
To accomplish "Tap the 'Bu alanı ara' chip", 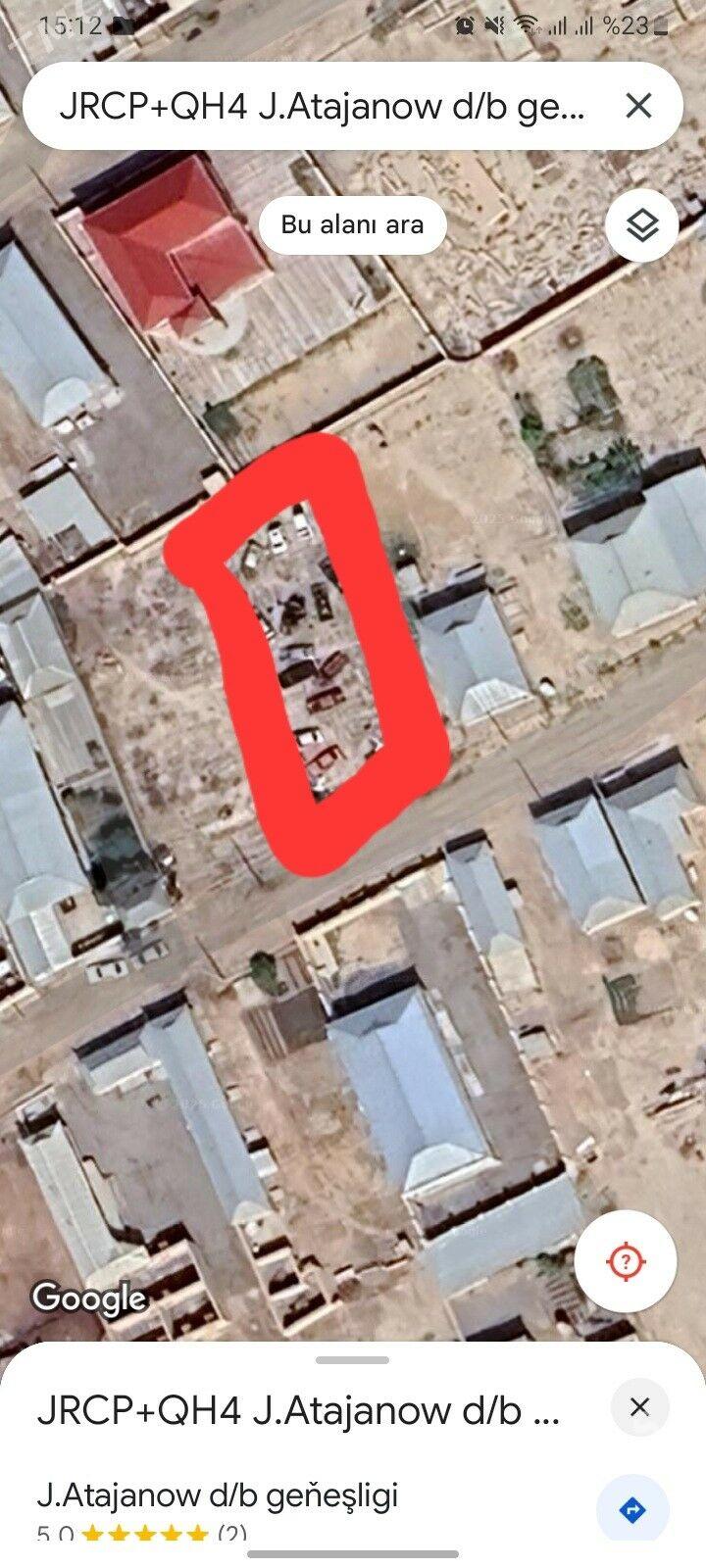I will coord(352,224).
